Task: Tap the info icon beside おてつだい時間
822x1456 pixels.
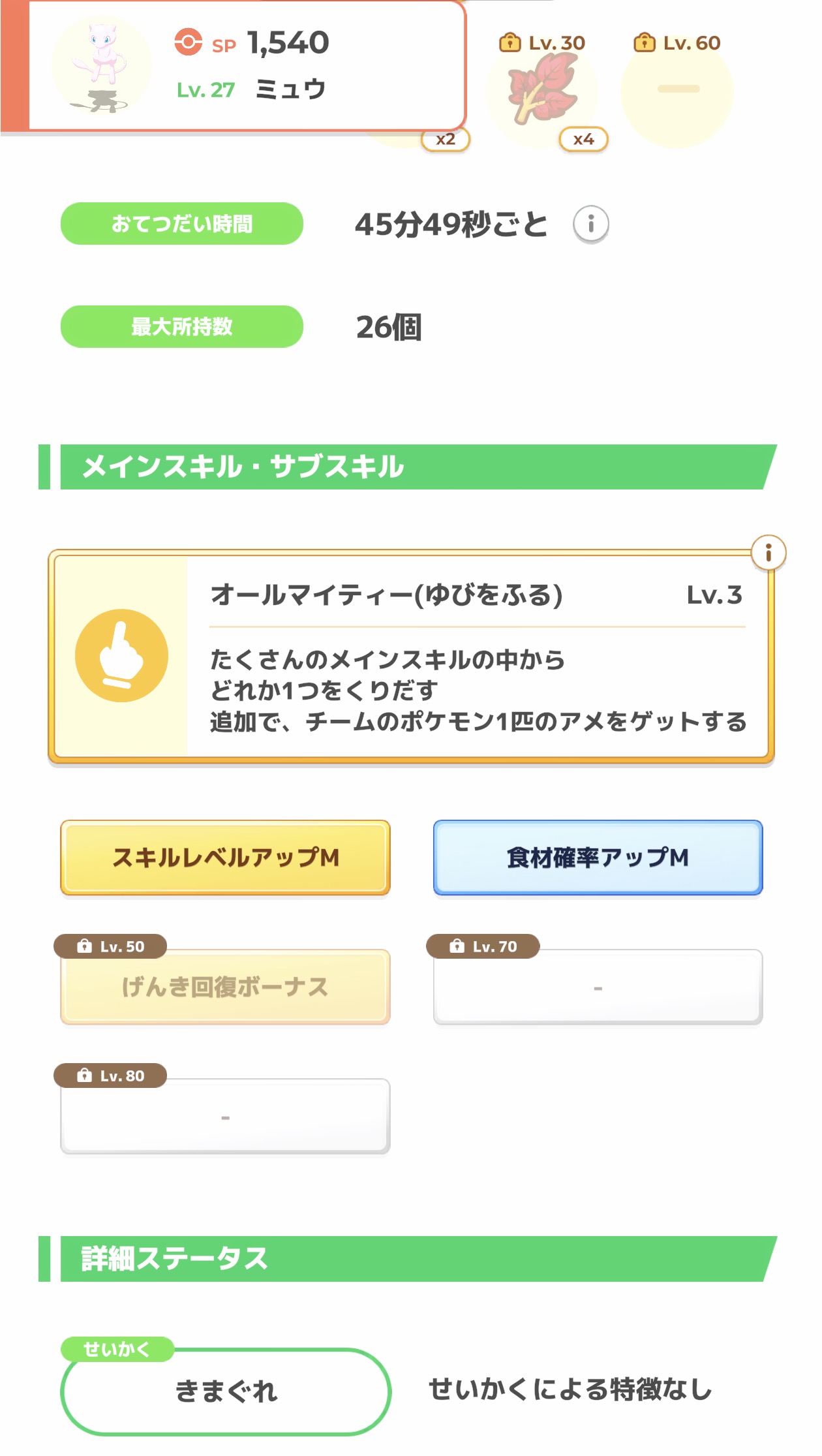Action: click(x=590, y=225)
